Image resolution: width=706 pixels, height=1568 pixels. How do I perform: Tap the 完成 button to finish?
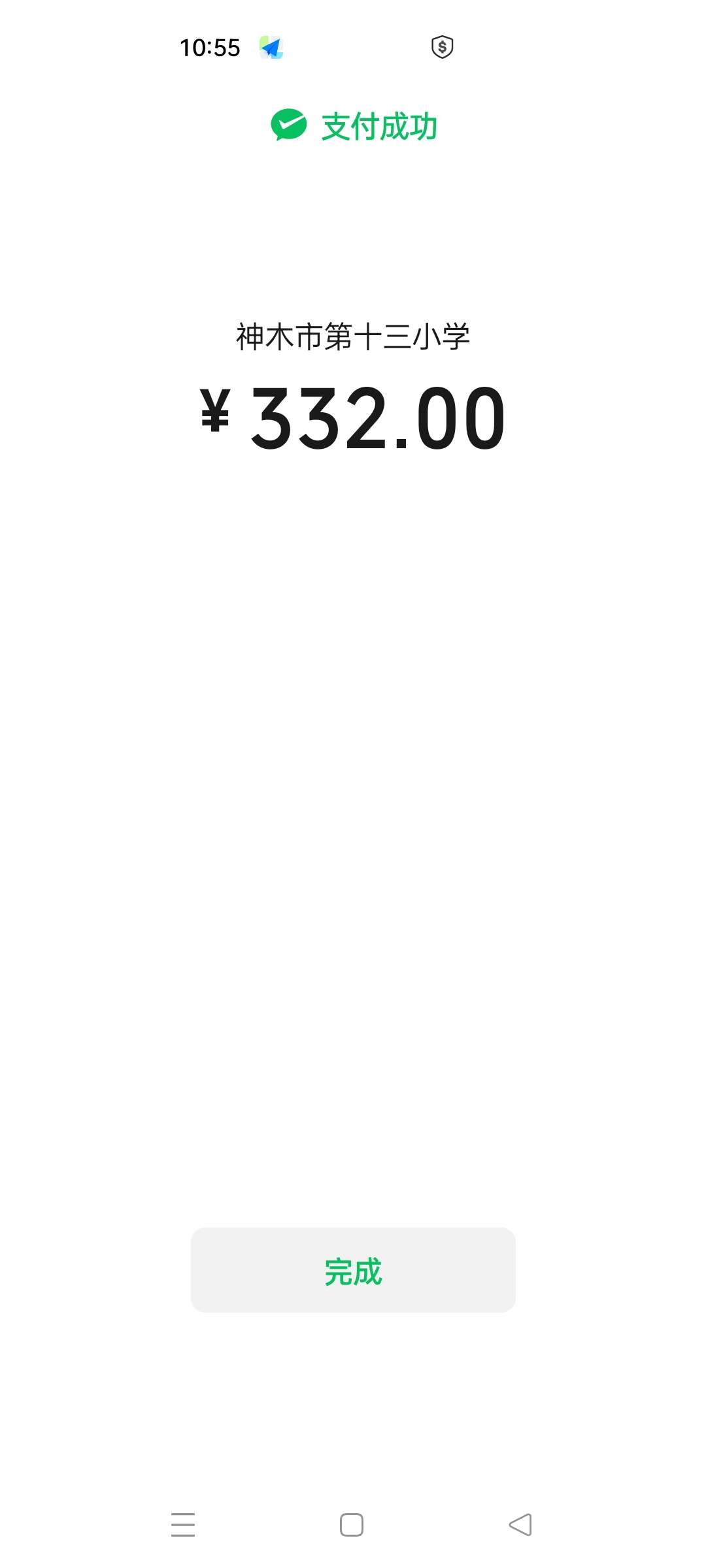(x=353, y=1269)
